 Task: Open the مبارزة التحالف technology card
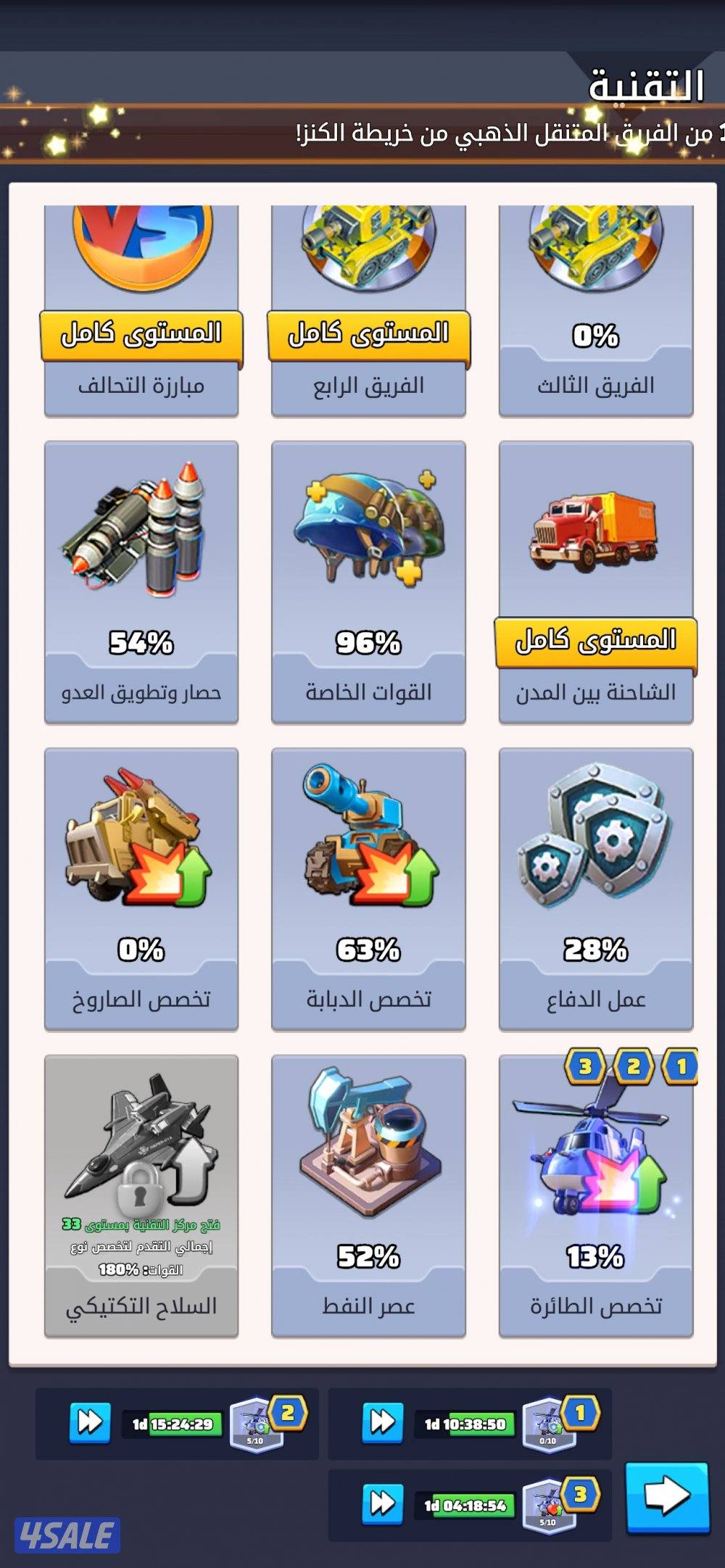pyautogui.click(x=141, y=312)
